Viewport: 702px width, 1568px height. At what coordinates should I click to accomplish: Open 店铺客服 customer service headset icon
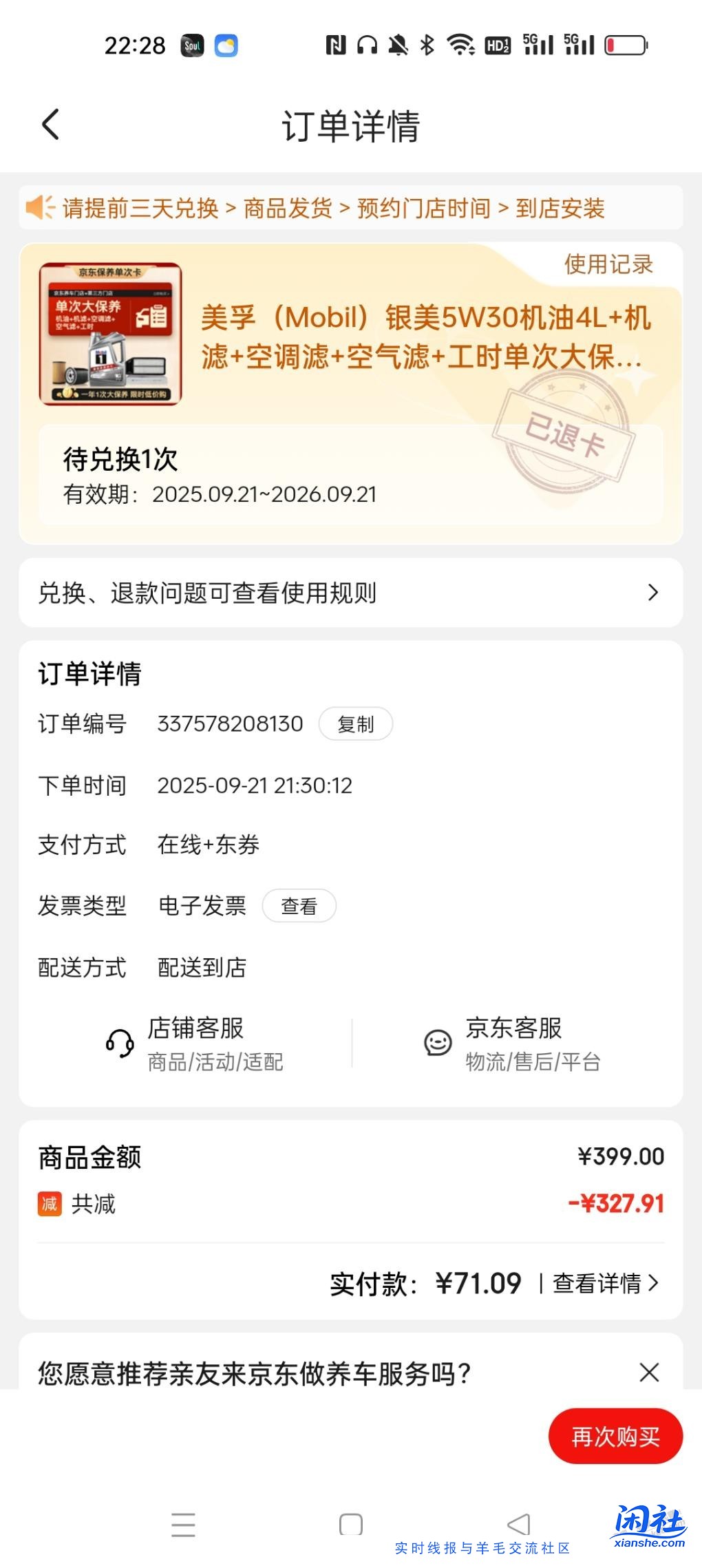(118, 1041)
